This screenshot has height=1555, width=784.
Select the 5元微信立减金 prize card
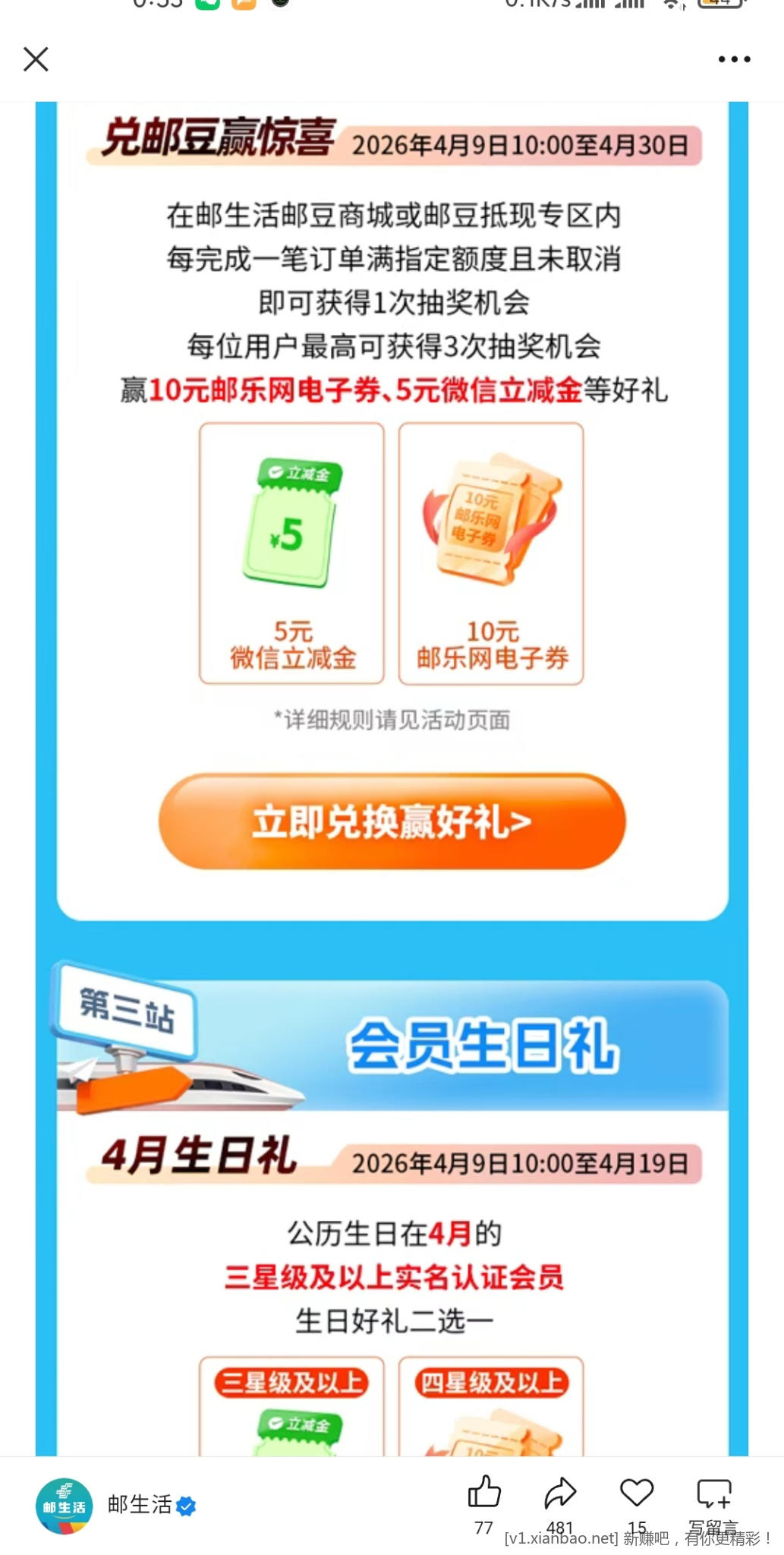pos(291,553)
